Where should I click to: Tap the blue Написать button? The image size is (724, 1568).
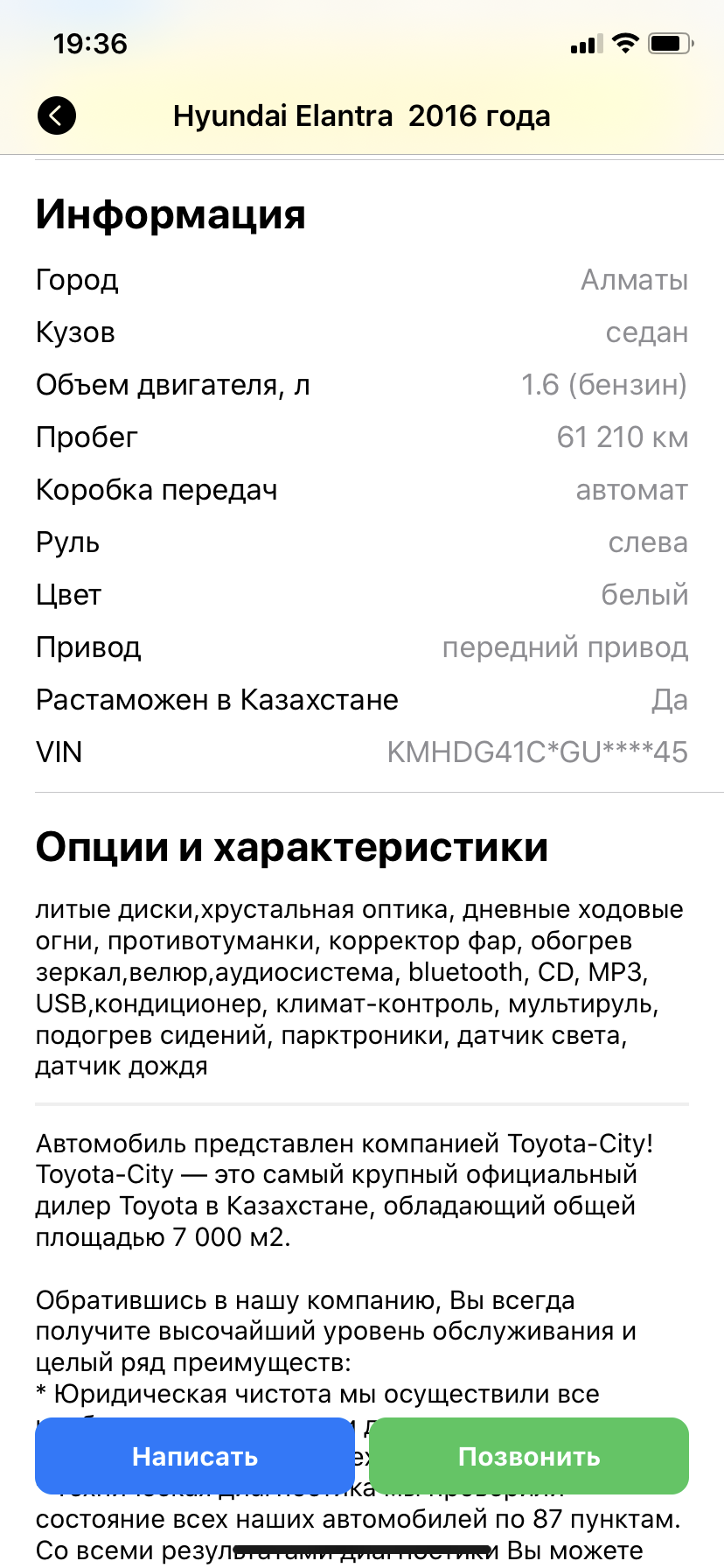click(194, 1456)
